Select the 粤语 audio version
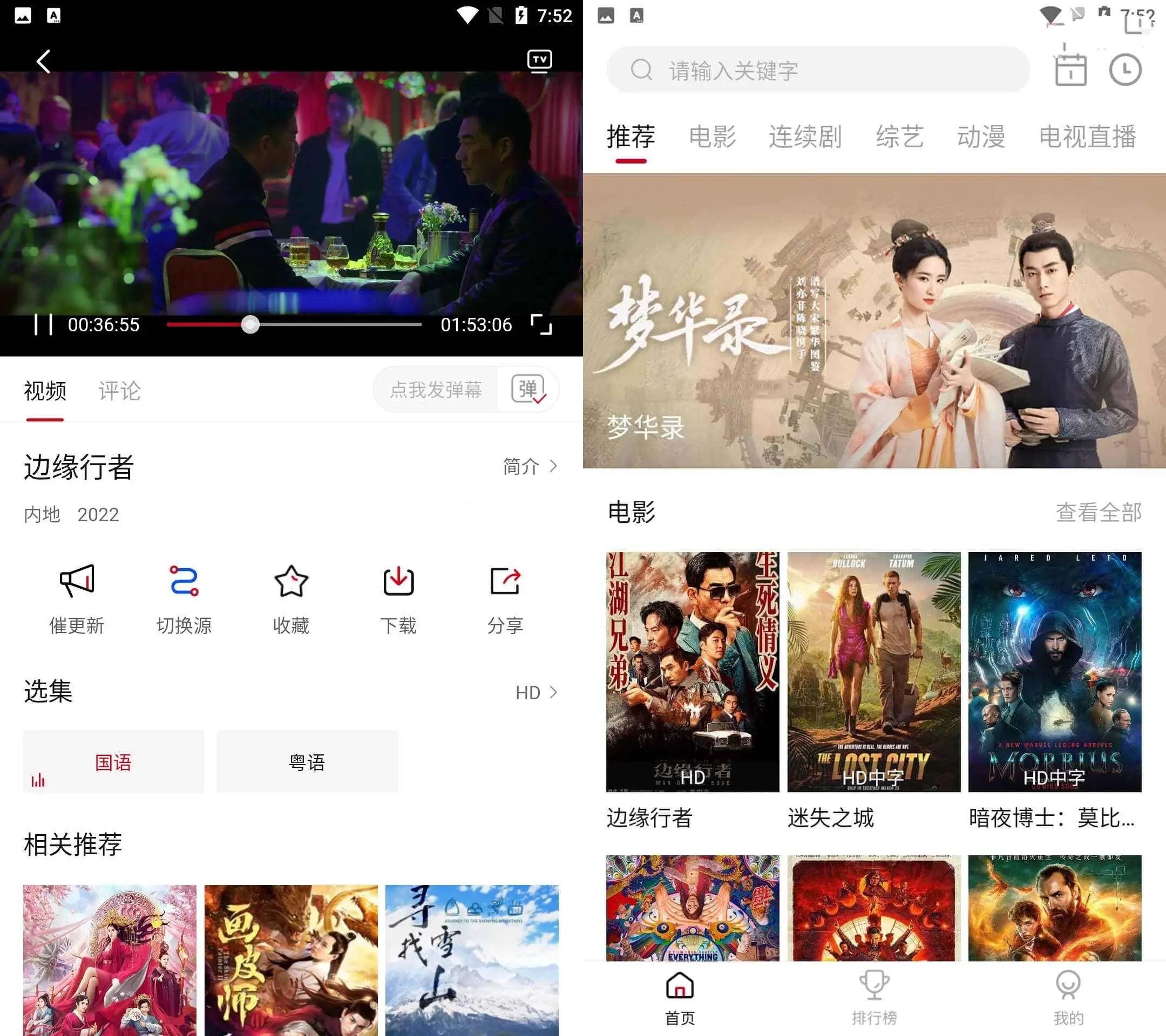Screen dimensions: 1166x1036 307,762
